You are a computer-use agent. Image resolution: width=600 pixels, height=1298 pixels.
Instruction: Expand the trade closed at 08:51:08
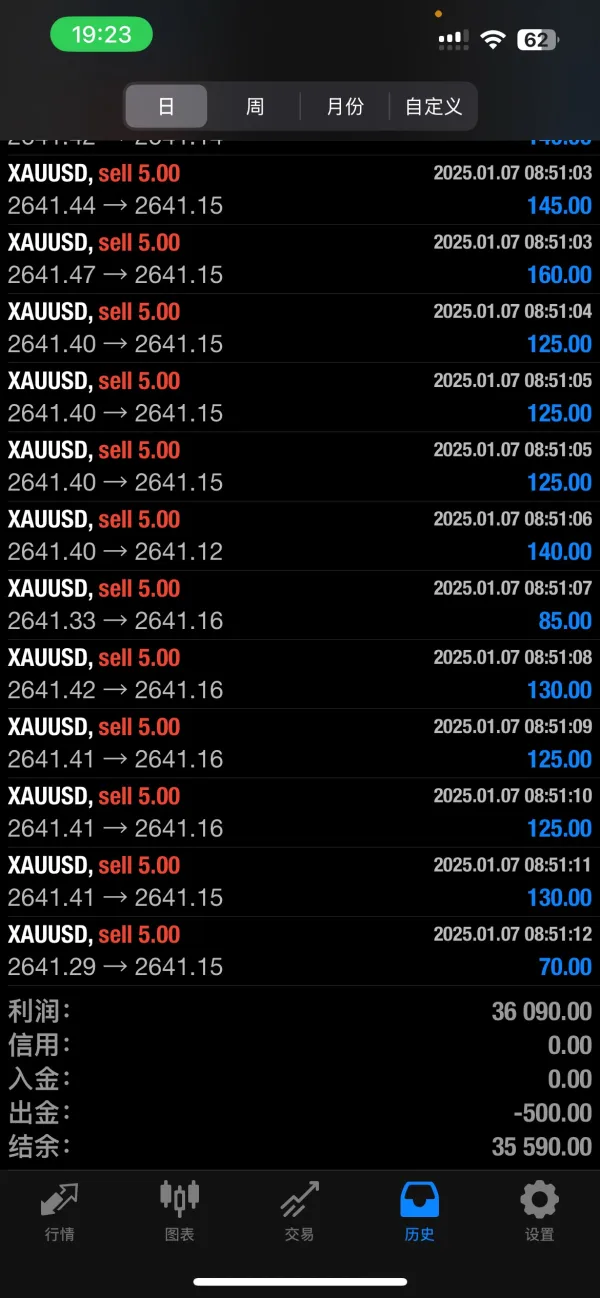300,674
